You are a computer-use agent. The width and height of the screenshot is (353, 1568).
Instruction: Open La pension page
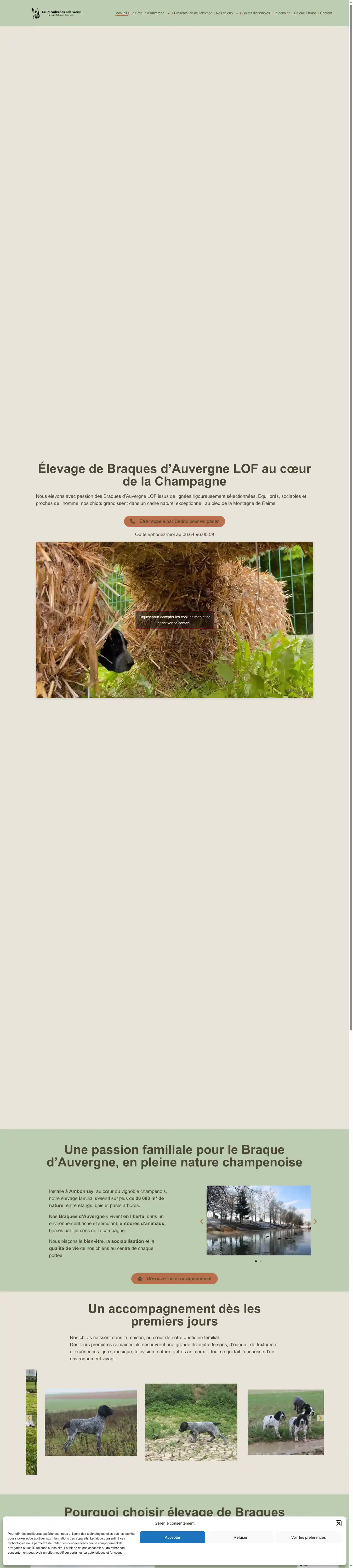(x=282, y=13)
